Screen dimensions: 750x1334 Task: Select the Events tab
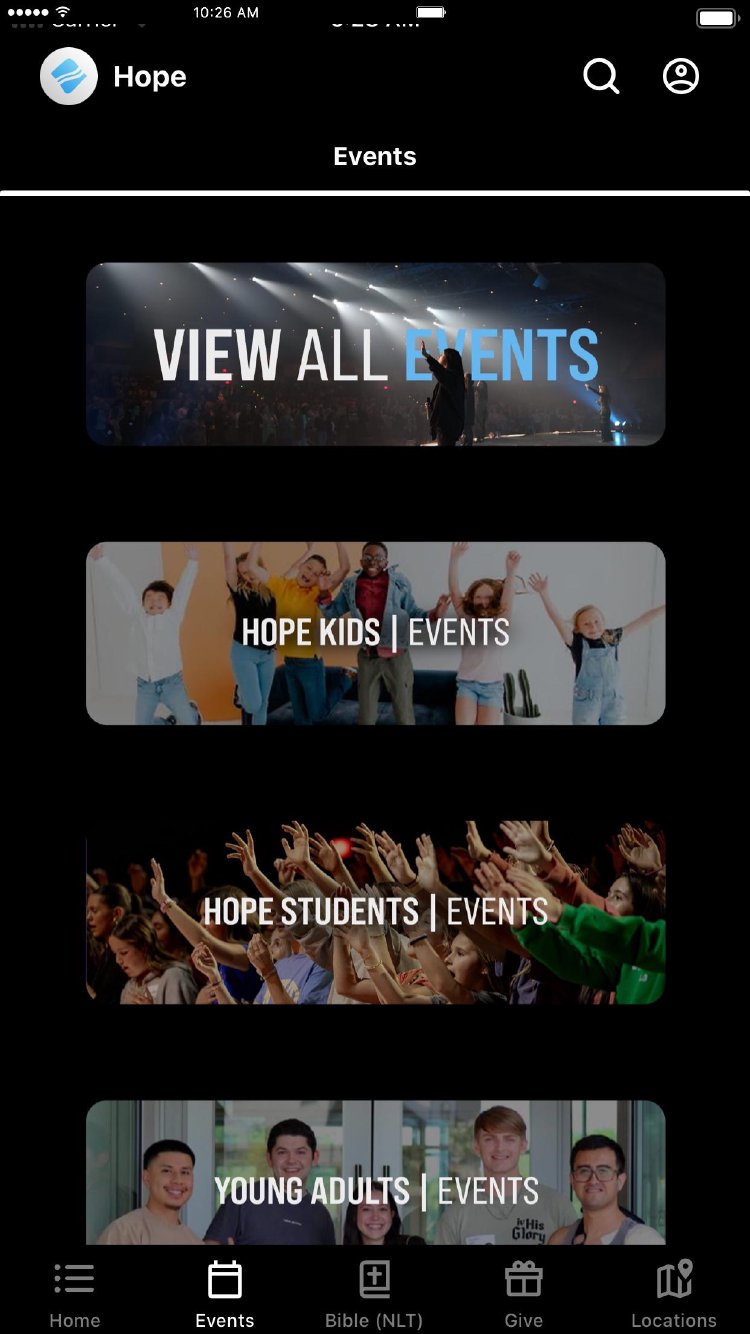pos(225,1294)
